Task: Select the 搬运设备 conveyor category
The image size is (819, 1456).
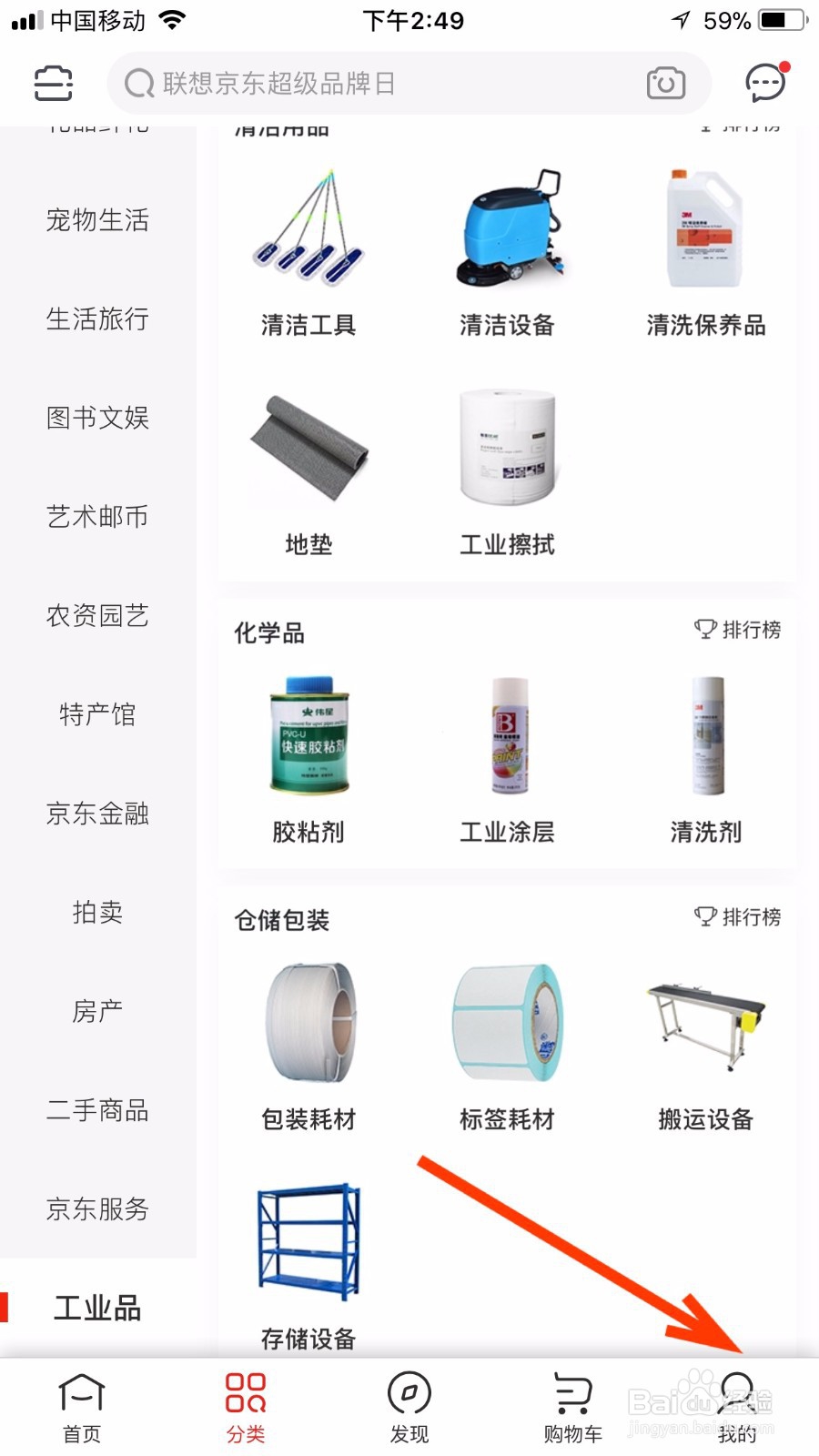Action: (705, 1024)
